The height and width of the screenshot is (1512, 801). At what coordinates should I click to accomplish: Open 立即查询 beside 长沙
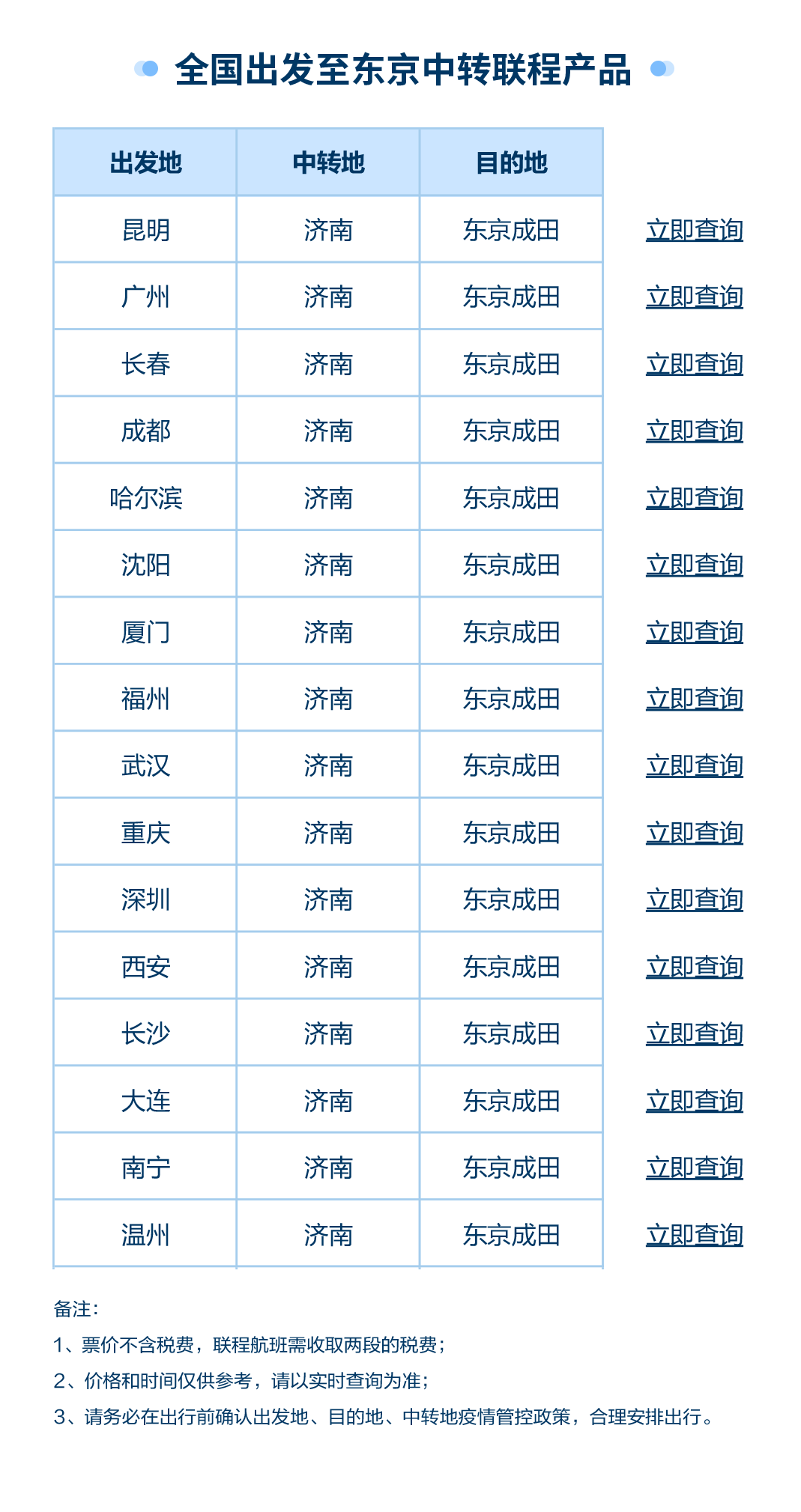pyautogui.click(x=695, y=1033)
